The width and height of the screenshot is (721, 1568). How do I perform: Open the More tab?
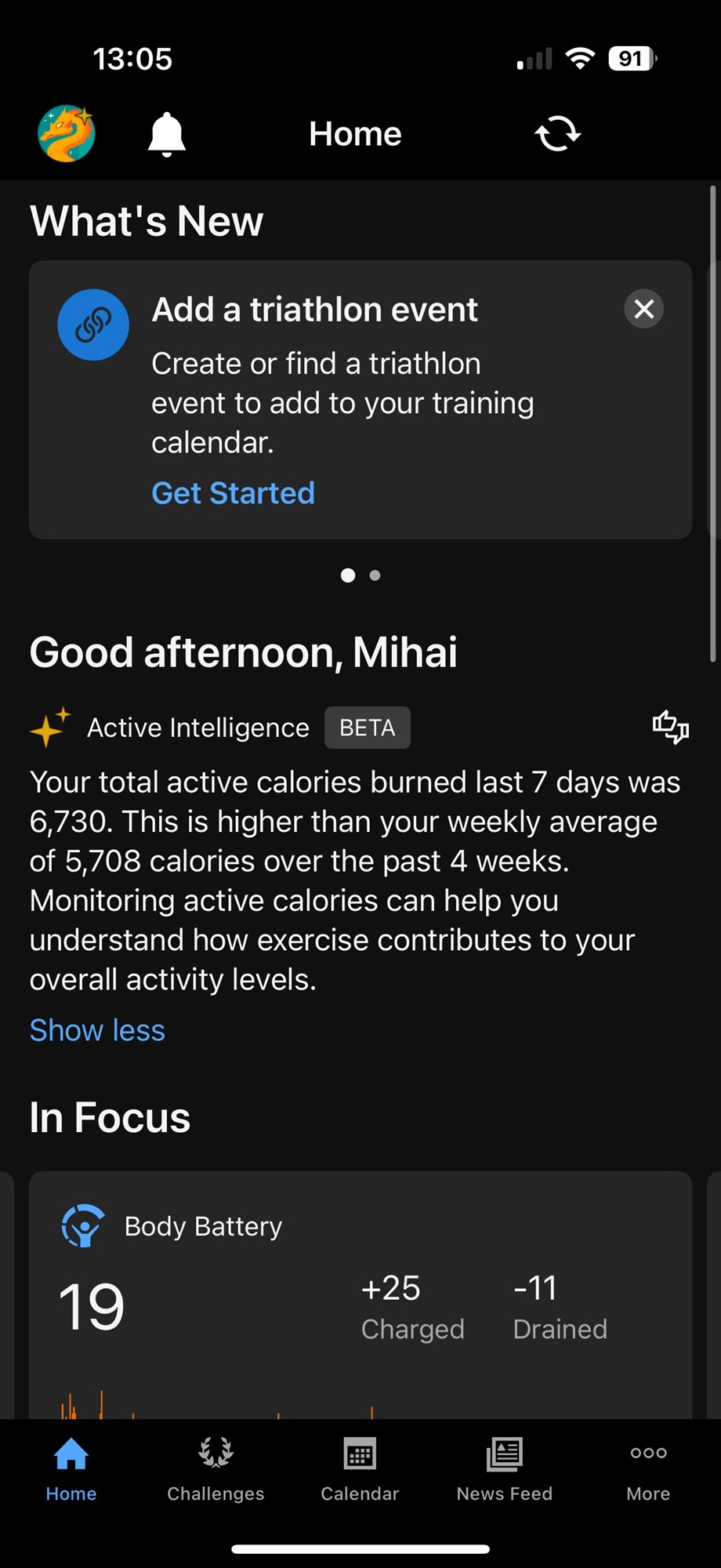(648, 1468)
